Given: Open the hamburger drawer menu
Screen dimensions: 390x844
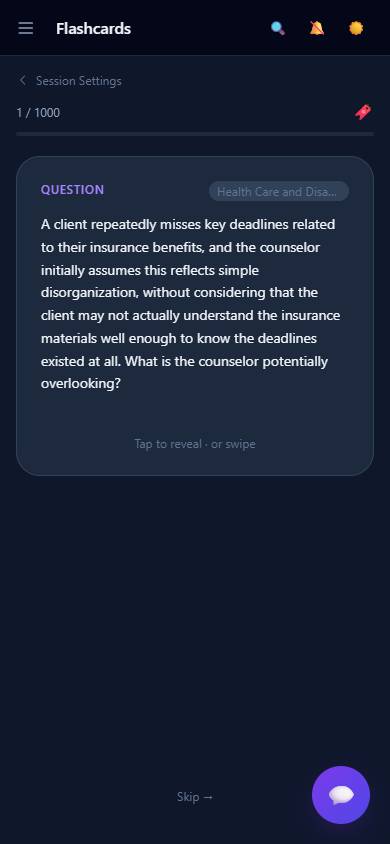Looking at the screenshot, I should click(x=25, y=28).
